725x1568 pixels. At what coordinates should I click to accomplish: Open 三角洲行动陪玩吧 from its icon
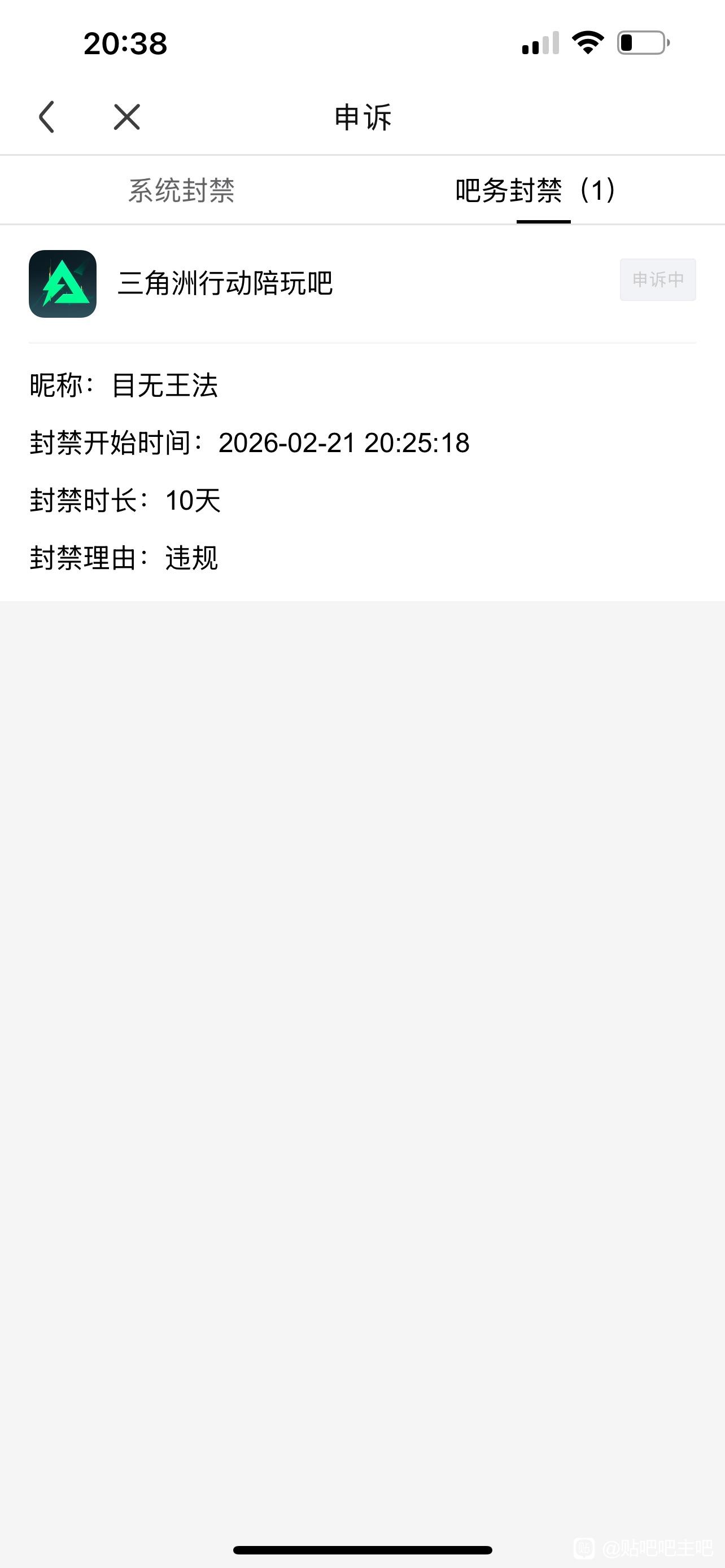click(63, 284)
